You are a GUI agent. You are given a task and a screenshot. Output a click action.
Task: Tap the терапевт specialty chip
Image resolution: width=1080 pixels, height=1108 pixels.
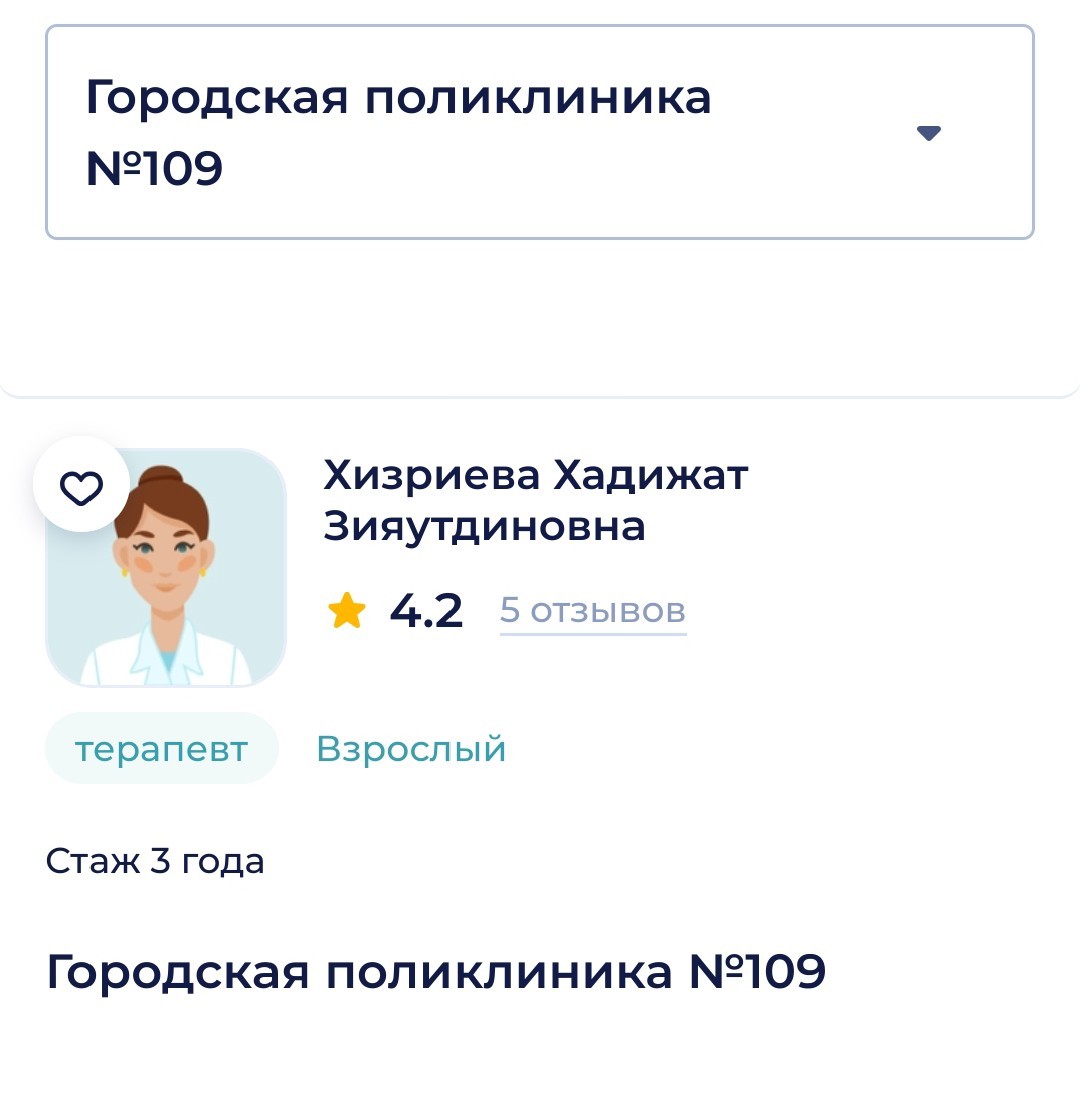(x=162, y=748)
